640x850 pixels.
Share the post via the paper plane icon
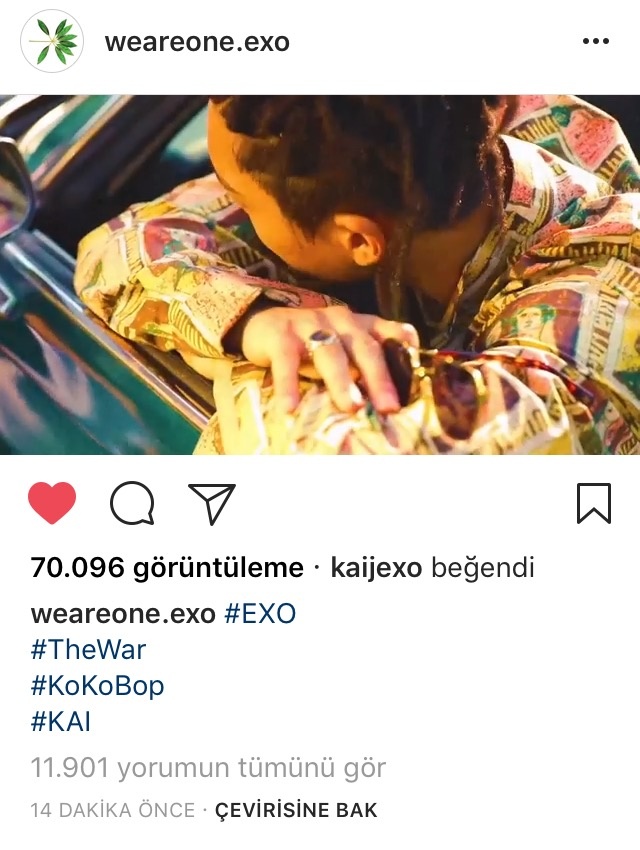(211, 503)
